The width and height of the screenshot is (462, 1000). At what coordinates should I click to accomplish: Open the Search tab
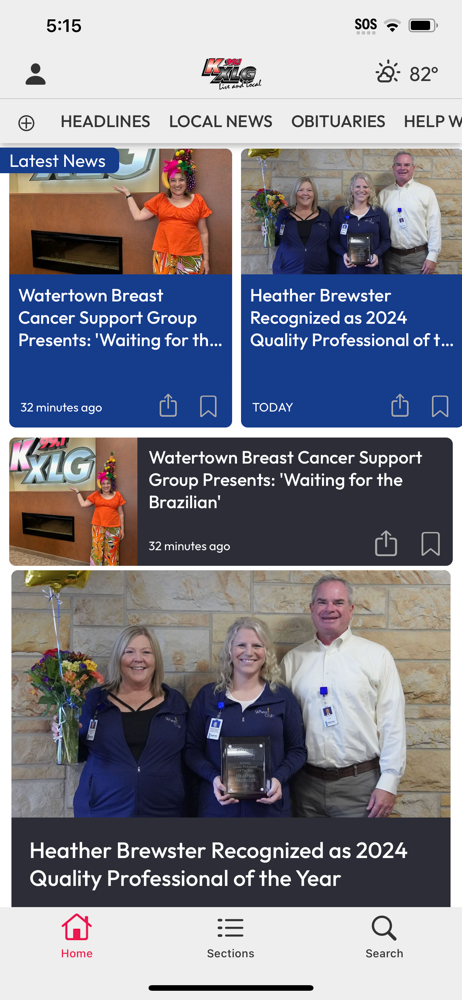pos(384,936)
